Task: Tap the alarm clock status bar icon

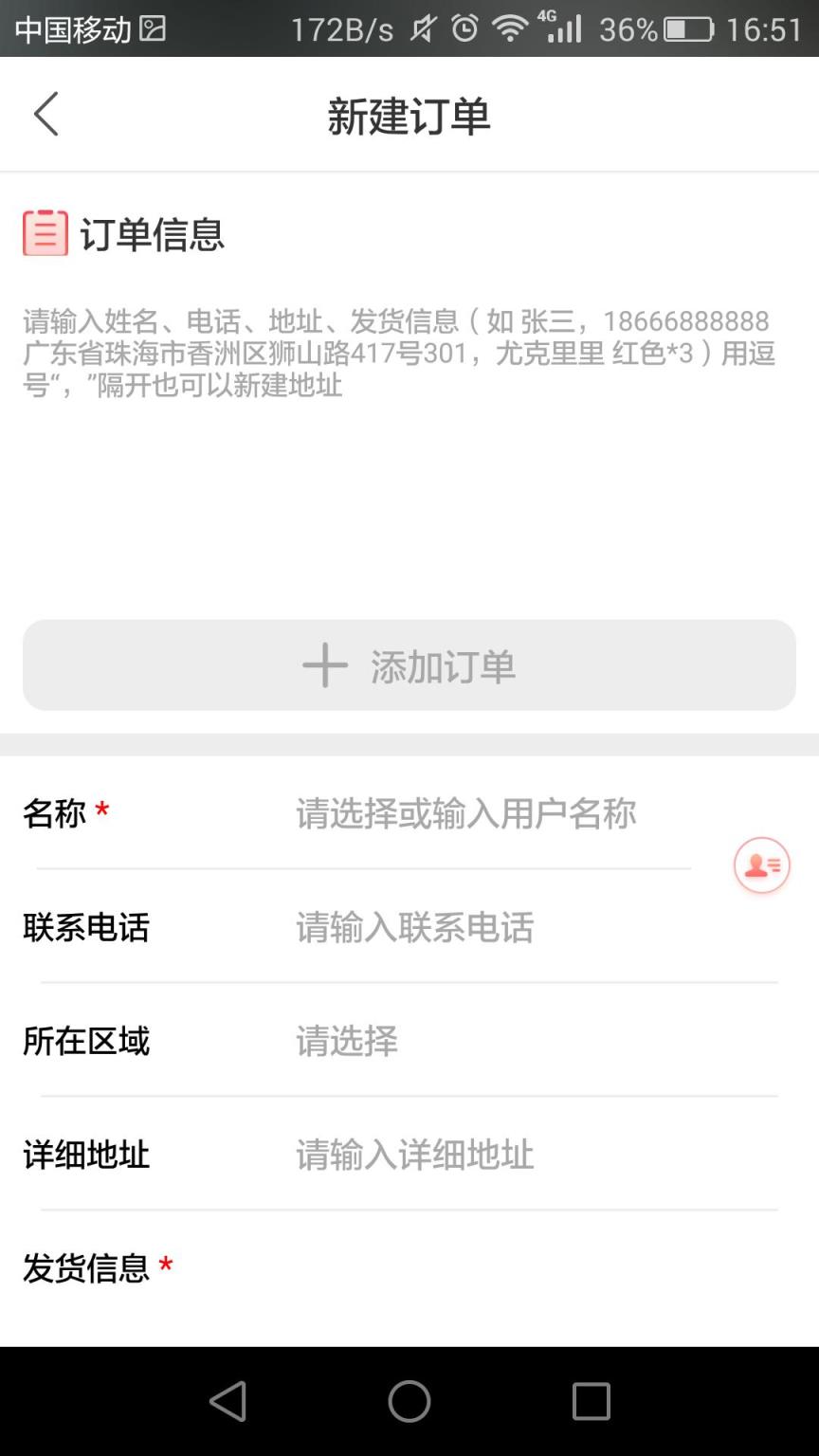Action: [464, 28]
